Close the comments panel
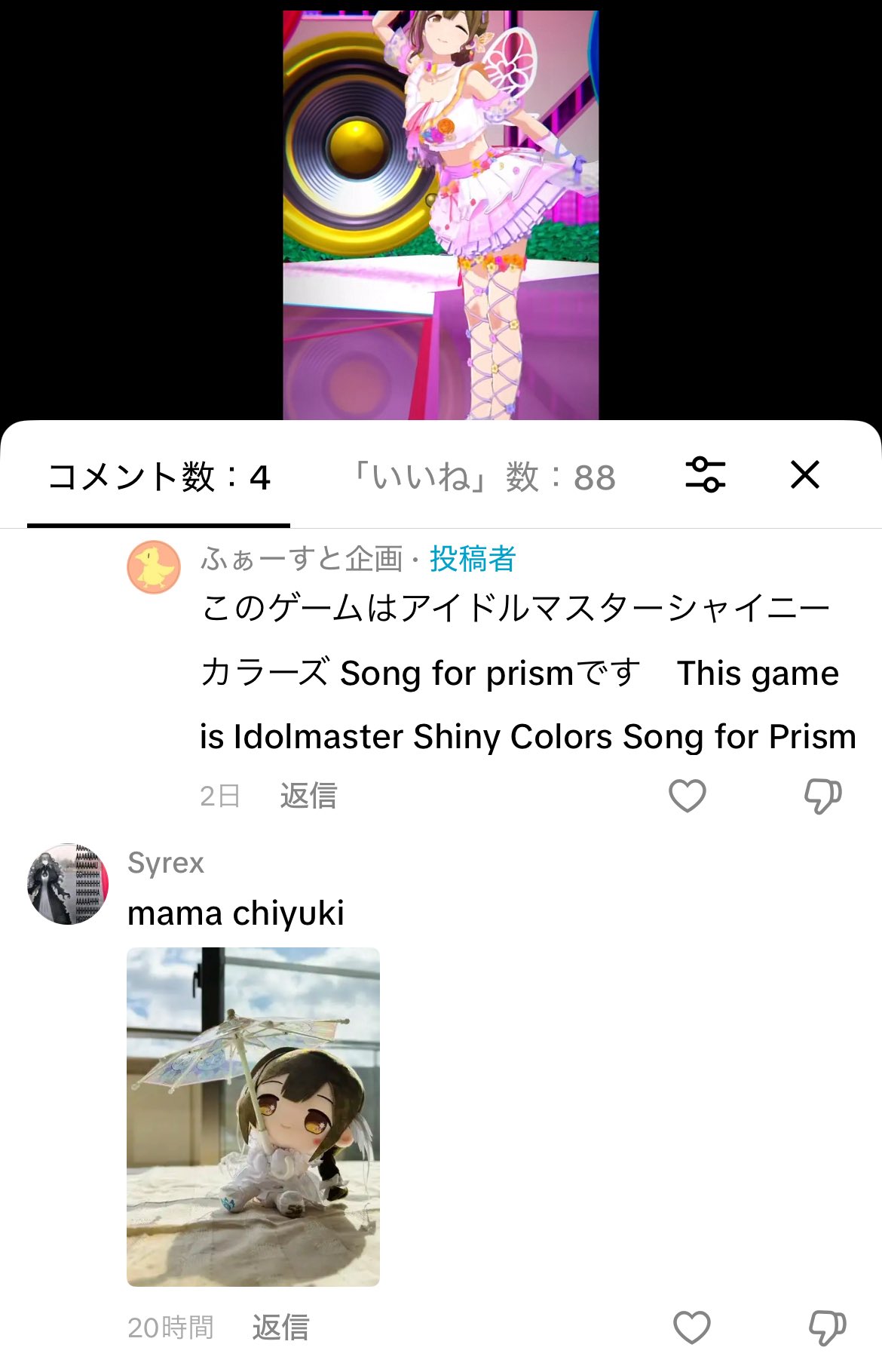The image size is (882, 1372). click(804, 475)
